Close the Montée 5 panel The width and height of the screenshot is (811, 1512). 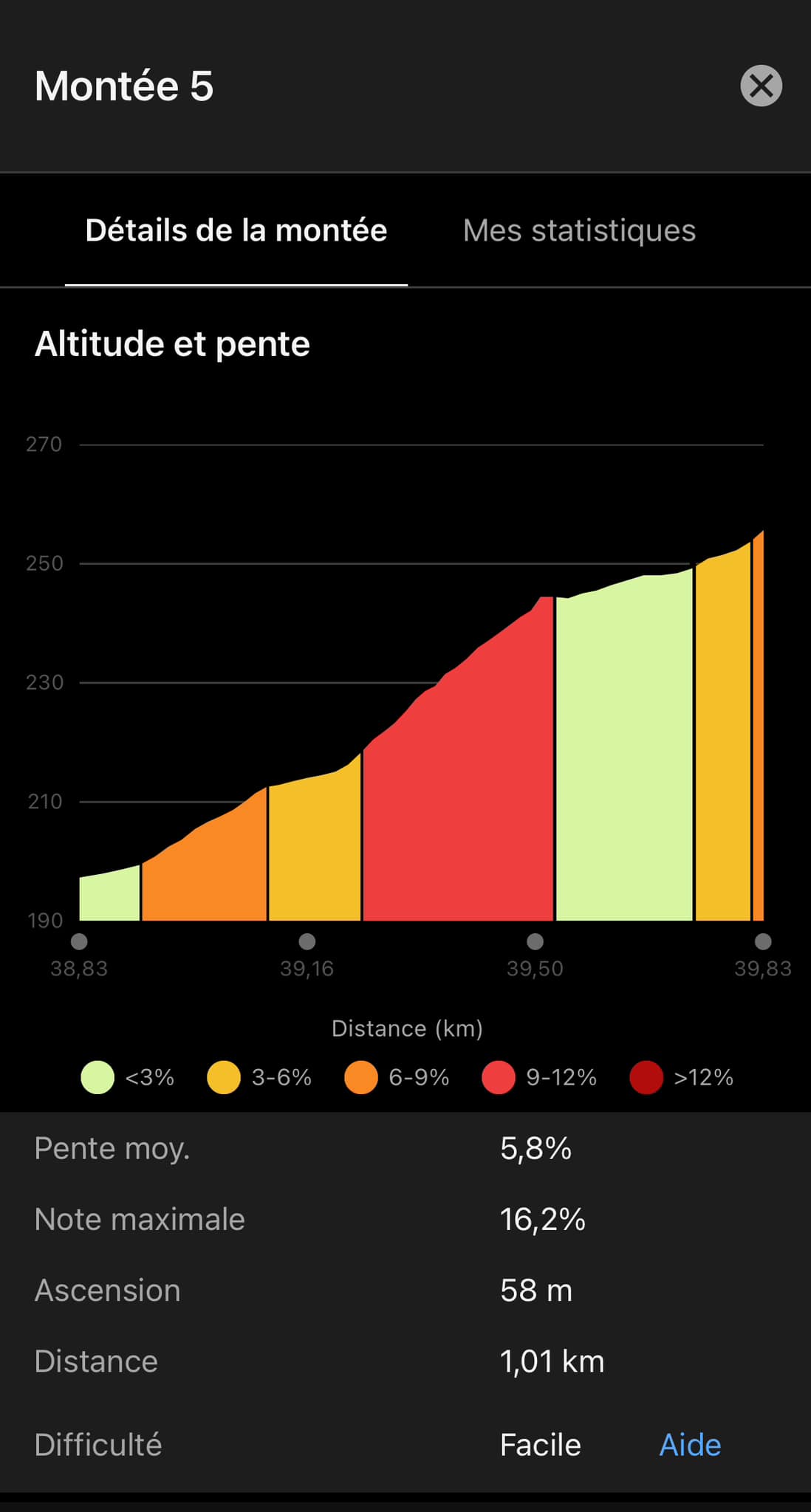[761, 86]
